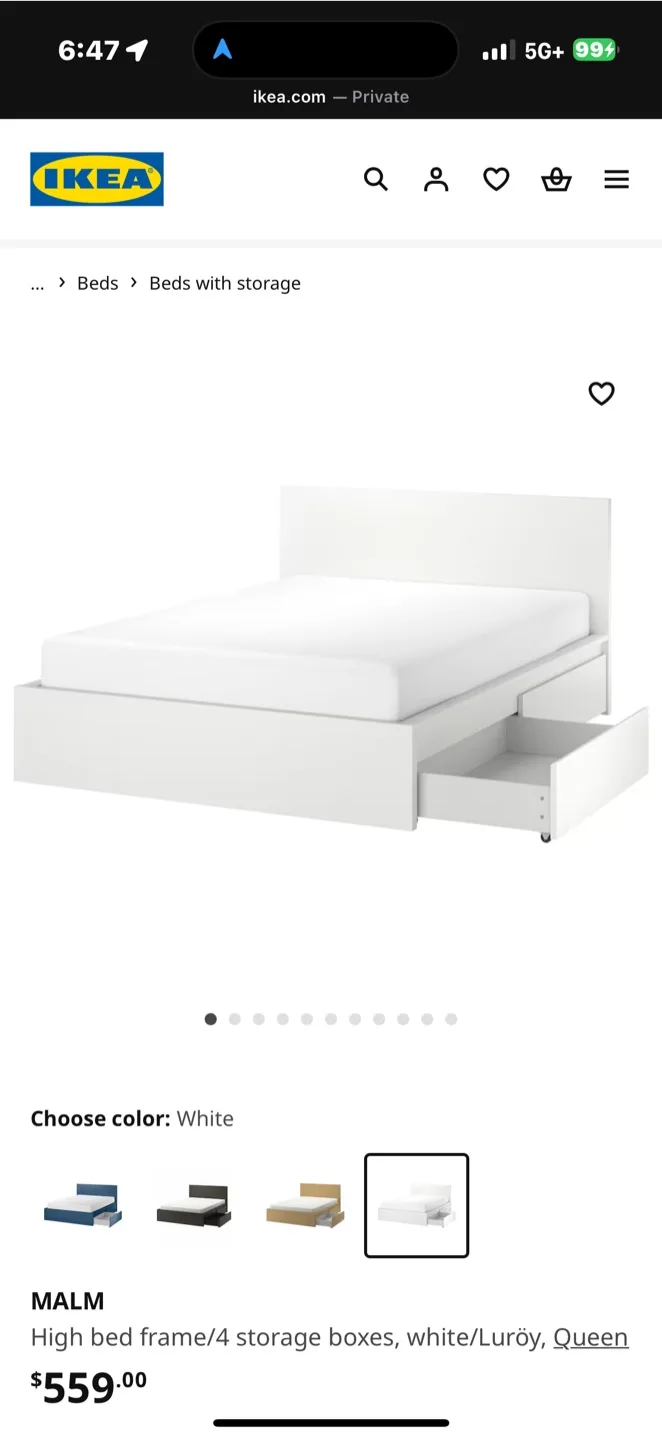Save MALM bed to favorites
This screenshot has width=662, height=1440.
(x=601, y=394)
